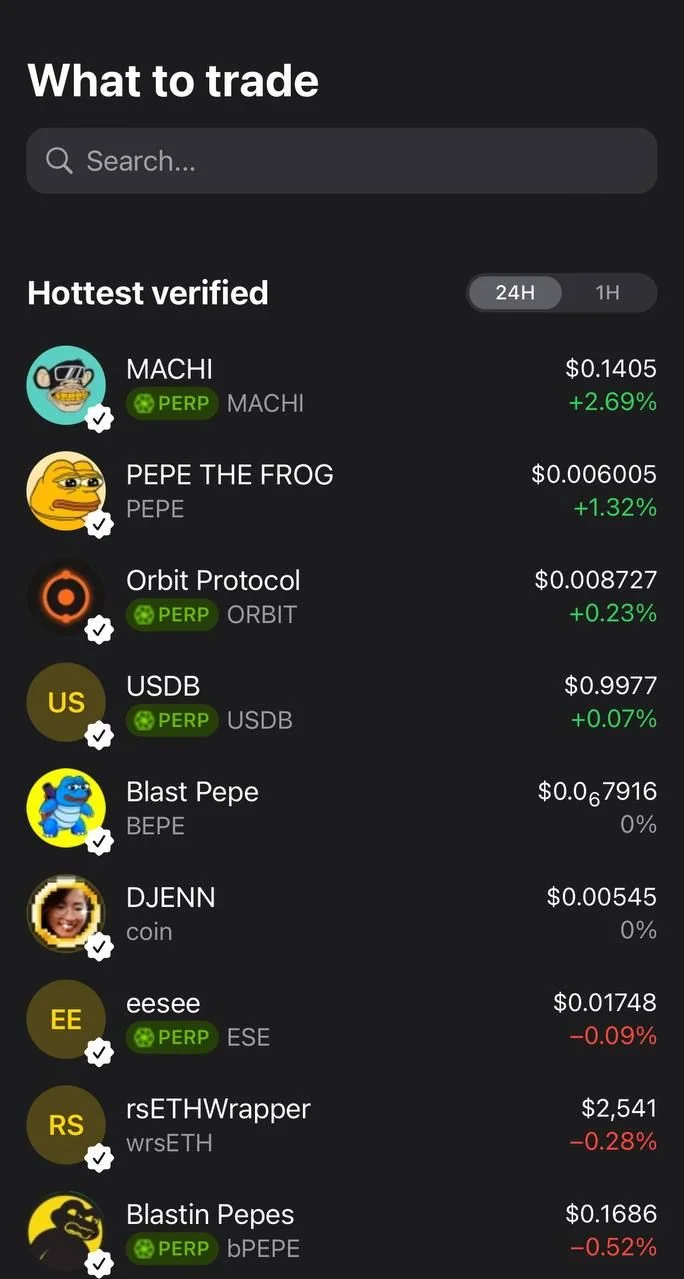Open the USDB token row

342,702
